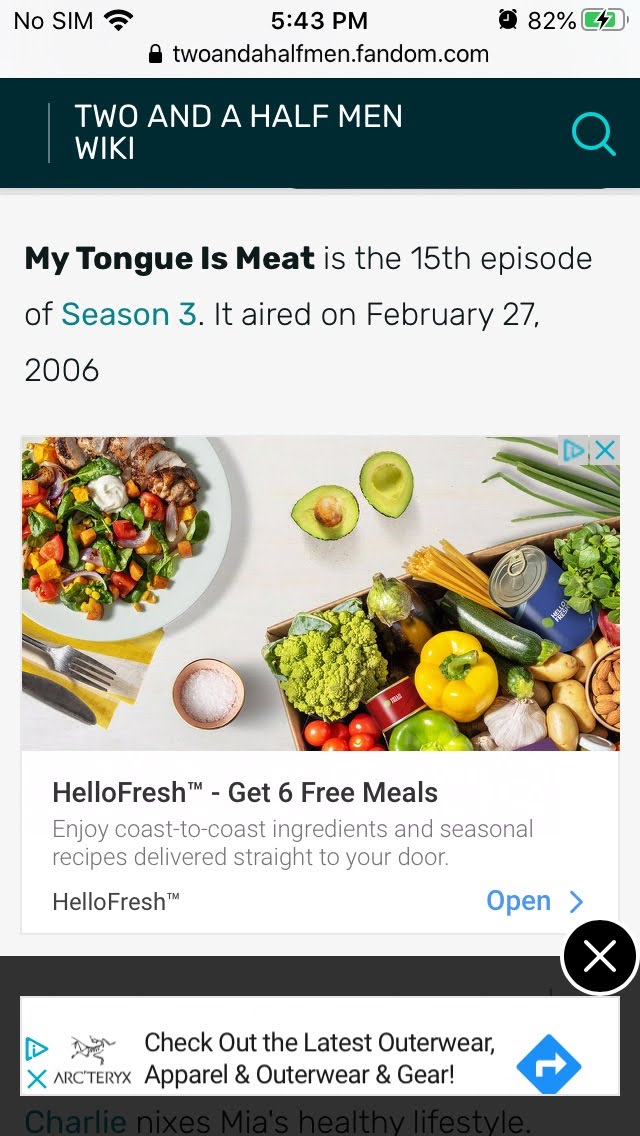
Task: Close the Arc'teryx banner ad with its X
Action: 37,1079
